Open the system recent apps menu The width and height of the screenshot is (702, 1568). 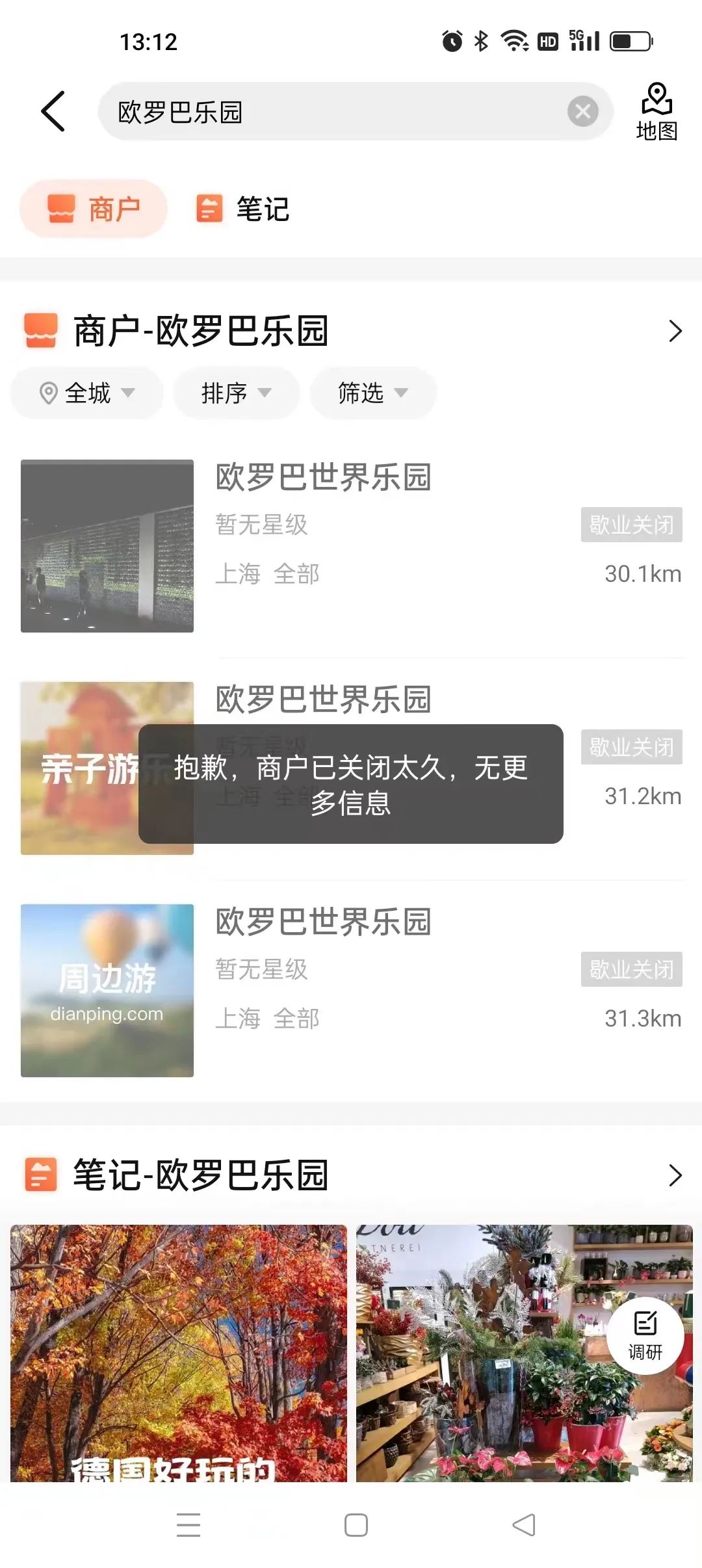click(x=188, y=1524)
